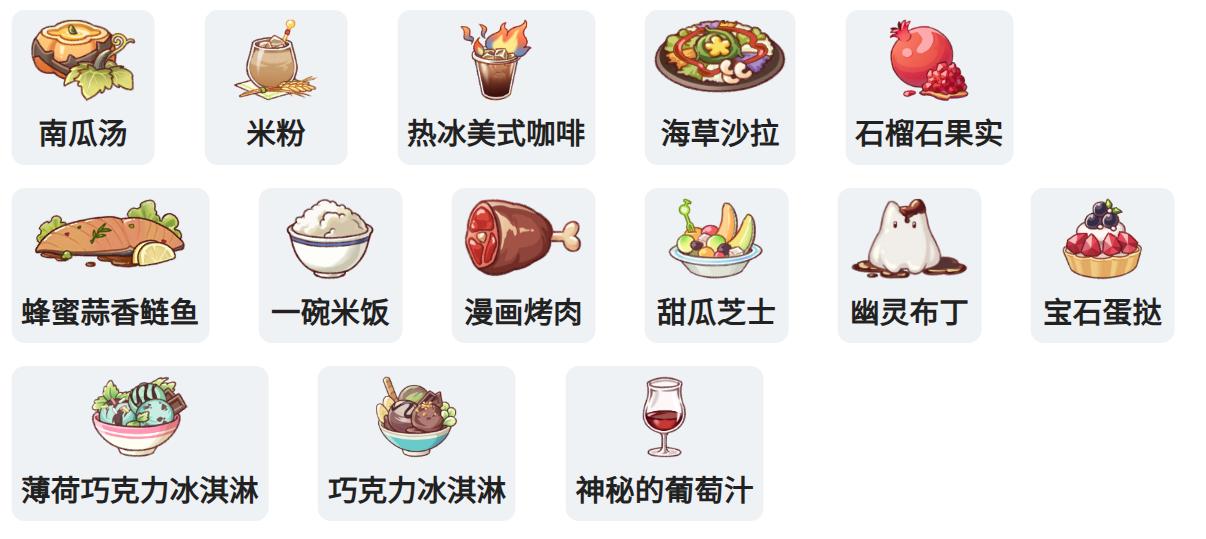The width and height of the screenshot is (1206, 539).
Task: View the 石榴石果实 item
Action: pos(929,88)
